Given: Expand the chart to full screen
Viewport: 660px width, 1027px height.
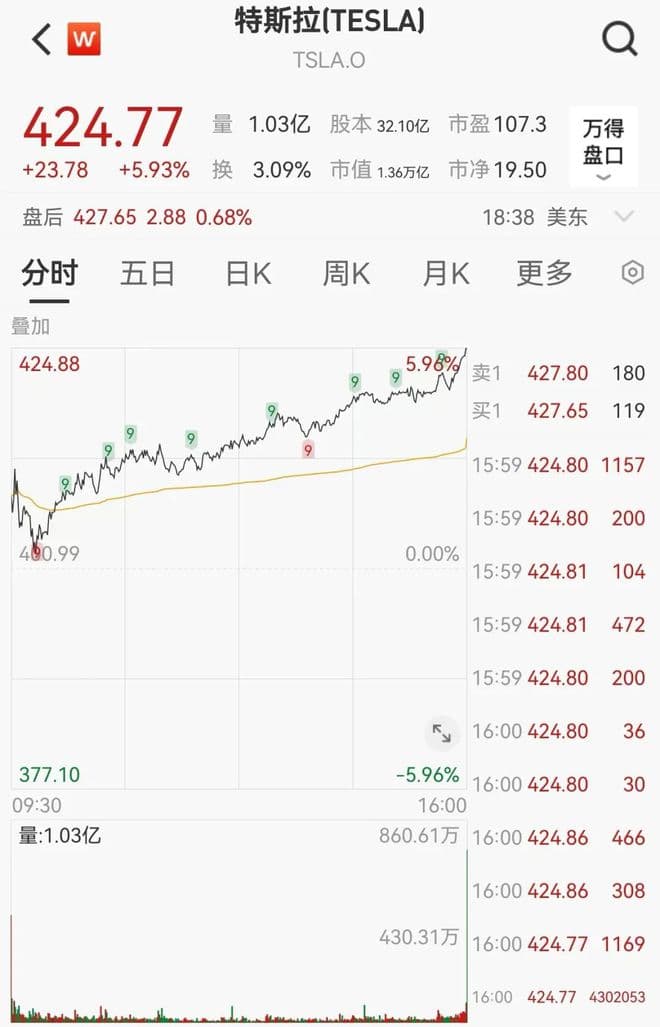Looking at the screenshot, I should (441, 733).
